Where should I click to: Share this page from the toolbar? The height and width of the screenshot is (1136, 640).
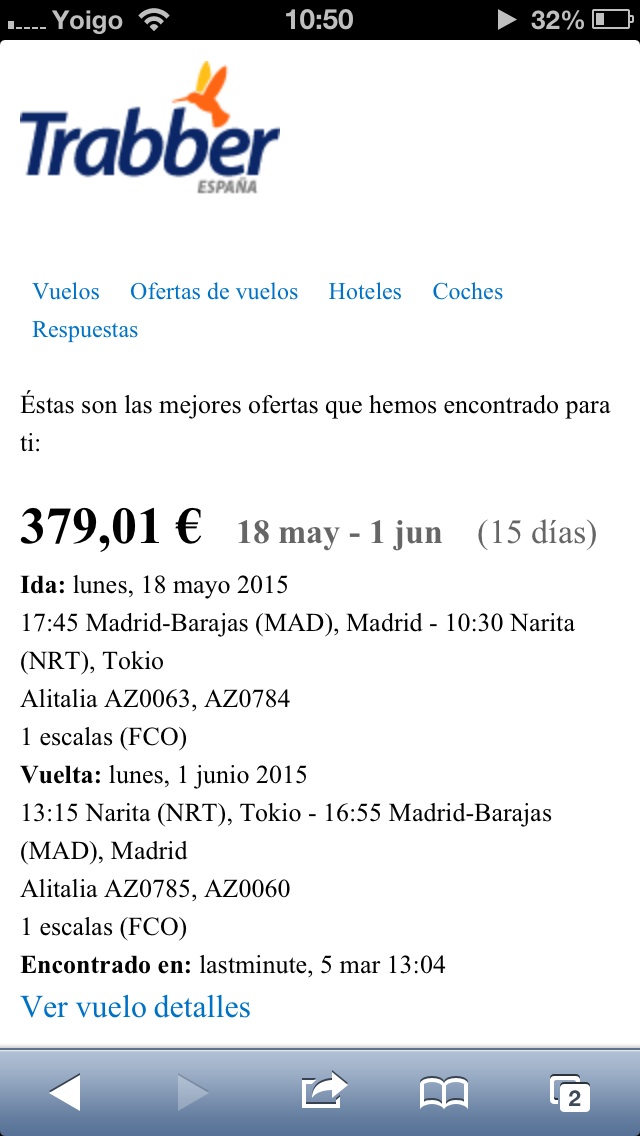click(324, 1092)
